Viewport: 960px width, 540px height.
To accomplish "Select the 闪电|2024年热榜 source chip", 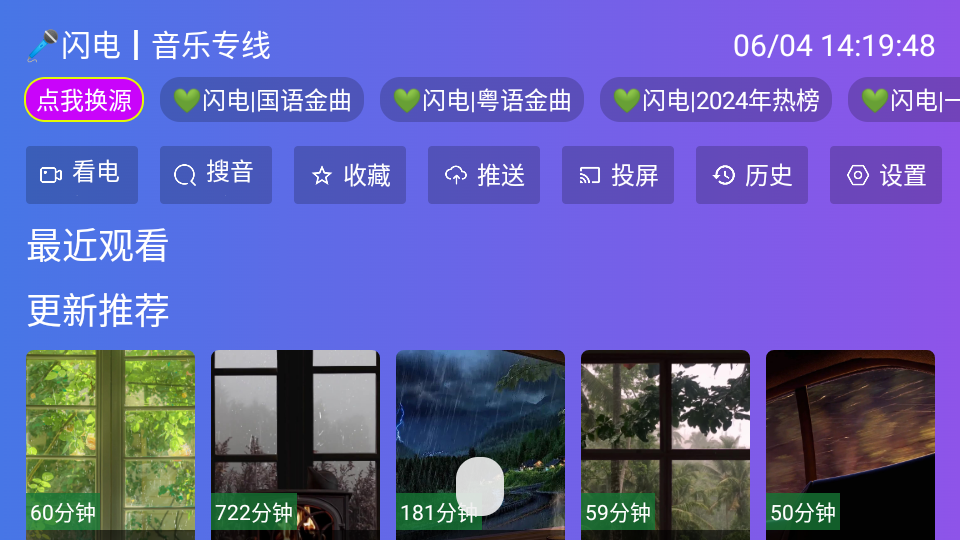I will pos(716,100).
